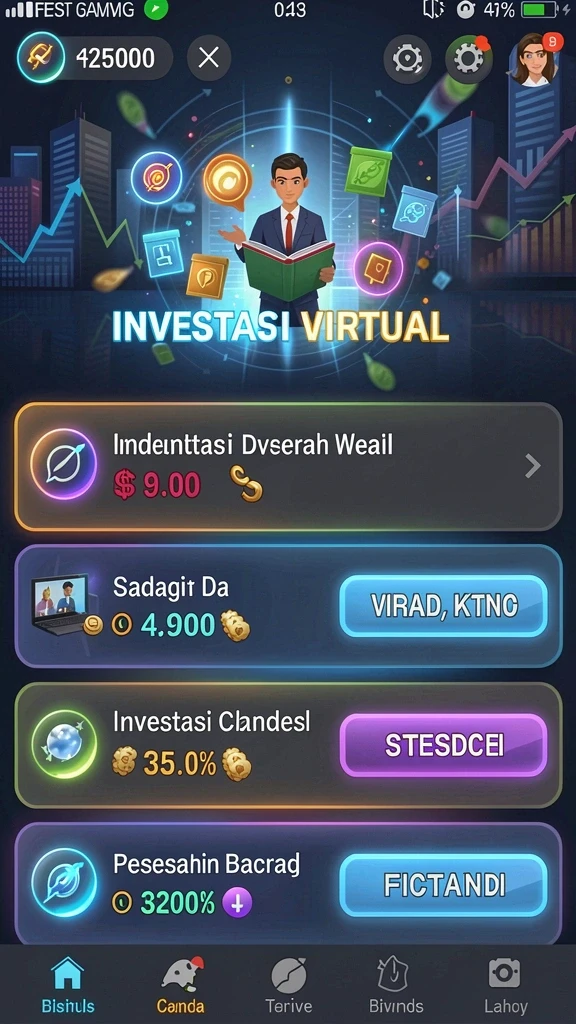This screenshot has width=576, height=1024.
Task: Switch to the Bisinuls home tab
Action: point(68,985)
